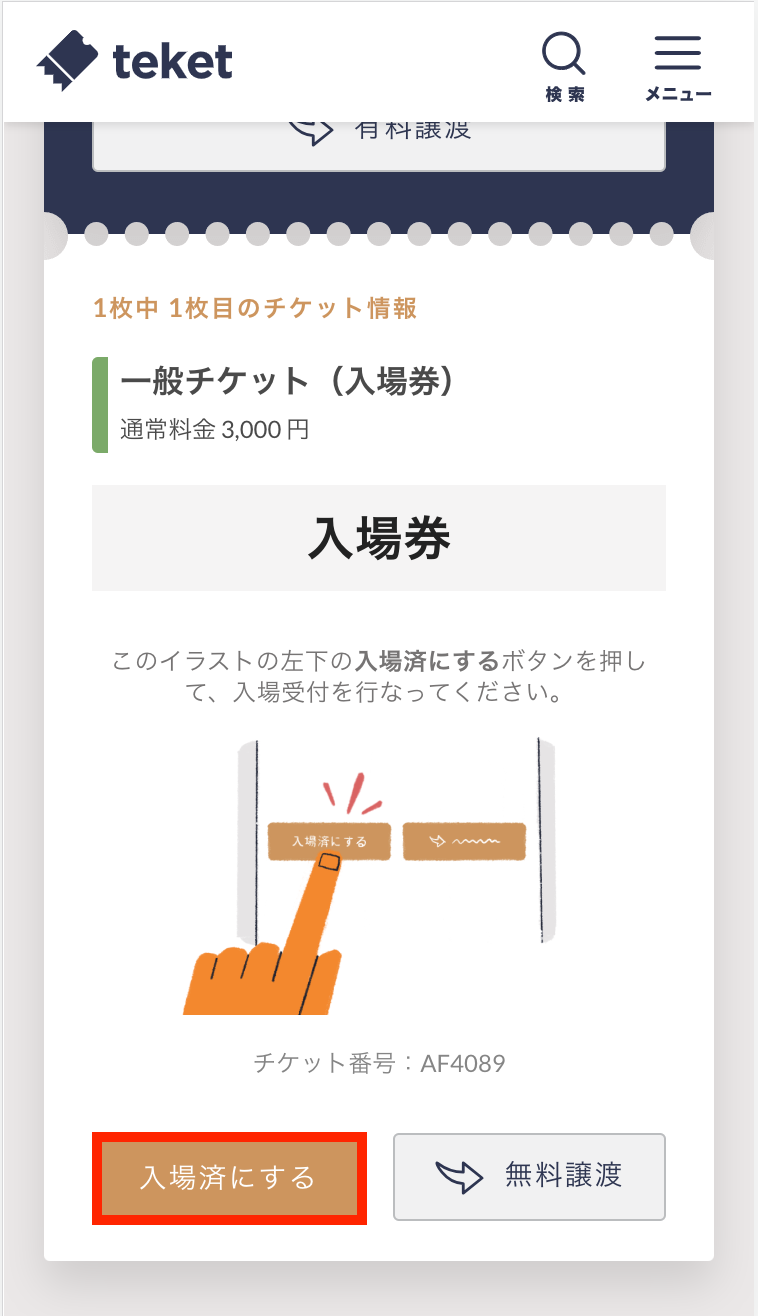Mark ticket as 入場済にする
Image resolution: width=758 pixels, height=1316 pixels.
point(229,1177)
